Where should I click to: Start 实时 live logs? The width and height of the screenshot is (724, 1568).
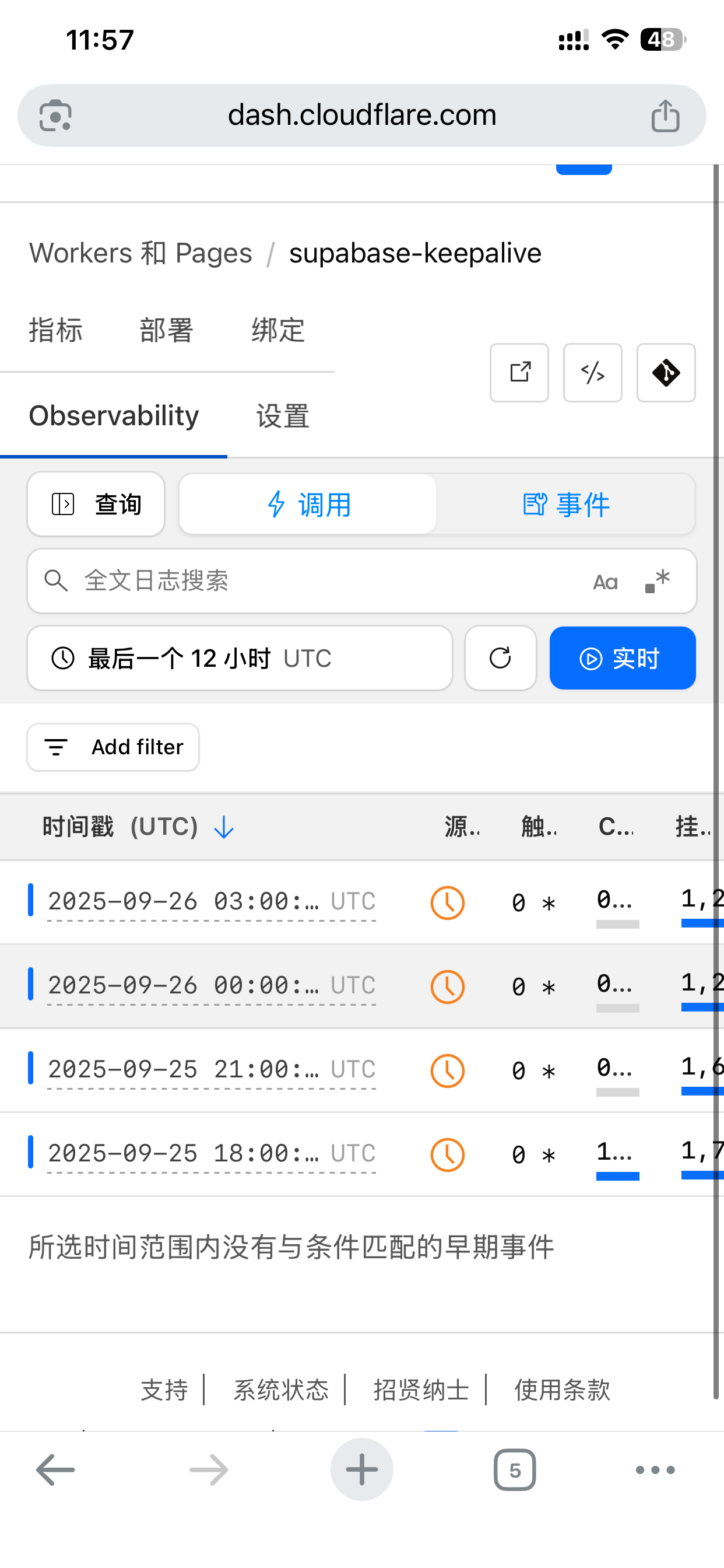[x=623, y=658]
